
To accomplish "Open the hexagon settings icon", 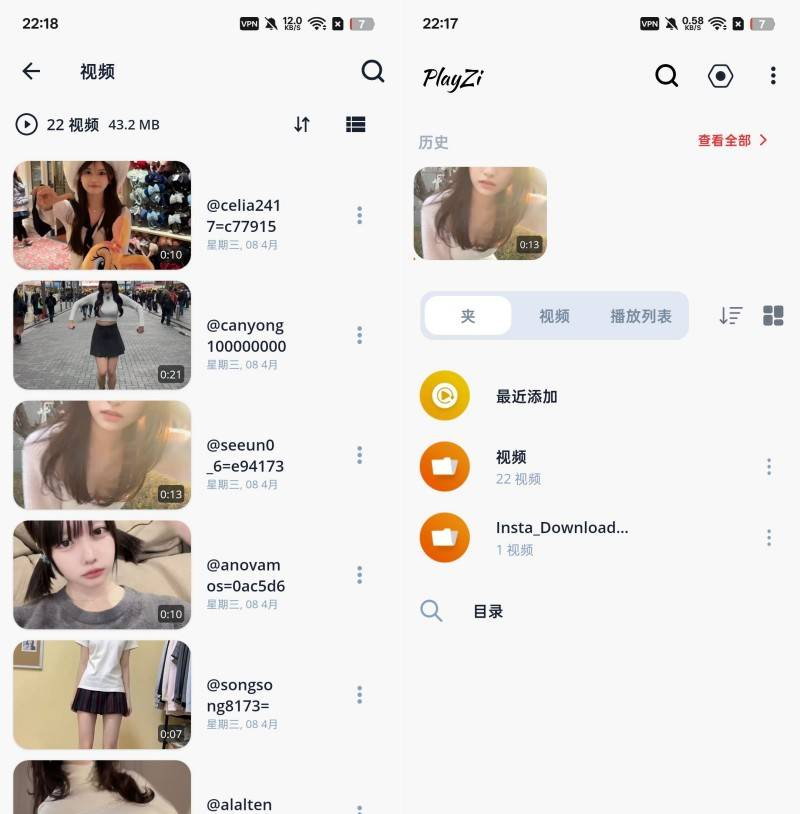I will [x=720, y=76].
